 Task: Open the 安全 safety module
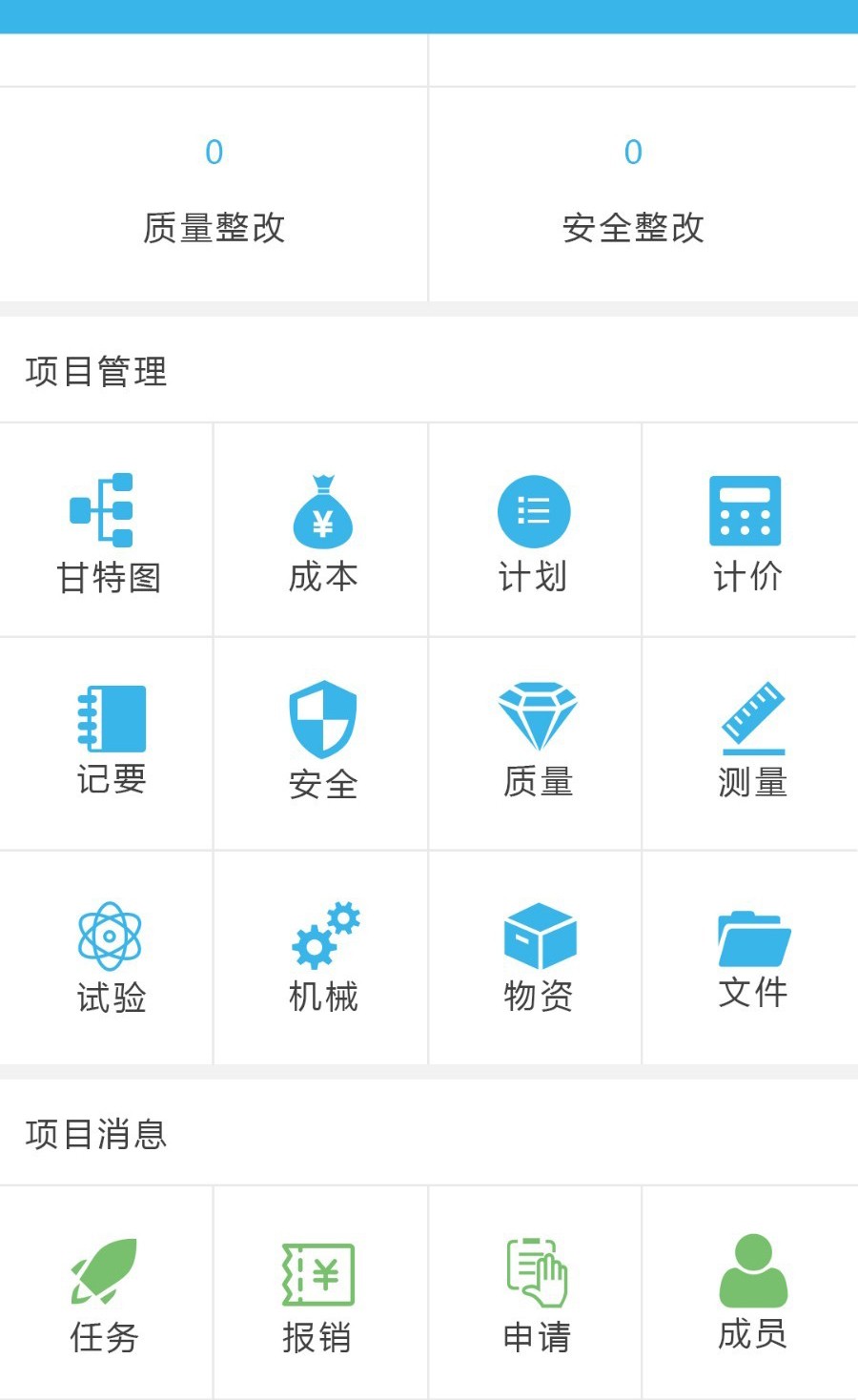pos(322,742)
